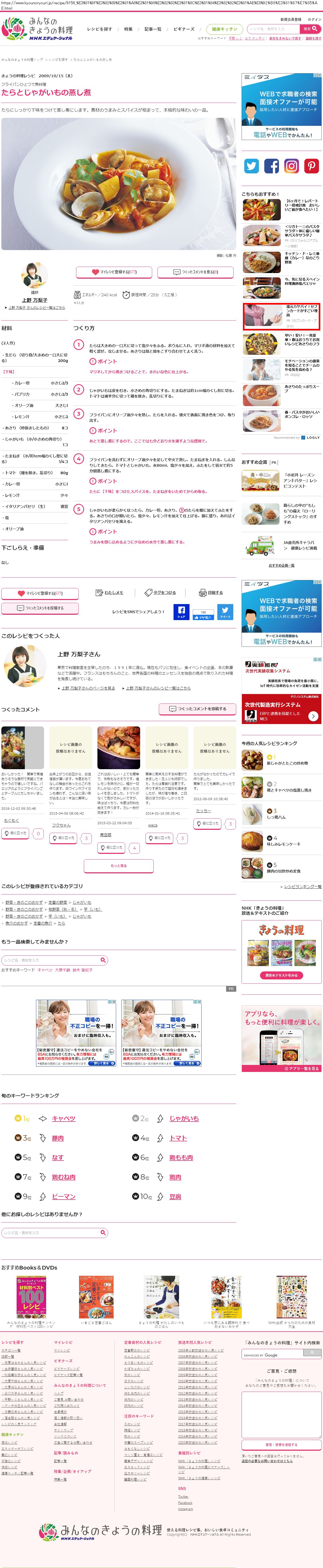This screenshot has height=1568, width=323.
Task: Tap タグをつける to tag recipe
Action: pyautogui.click(x=160, y=592)
